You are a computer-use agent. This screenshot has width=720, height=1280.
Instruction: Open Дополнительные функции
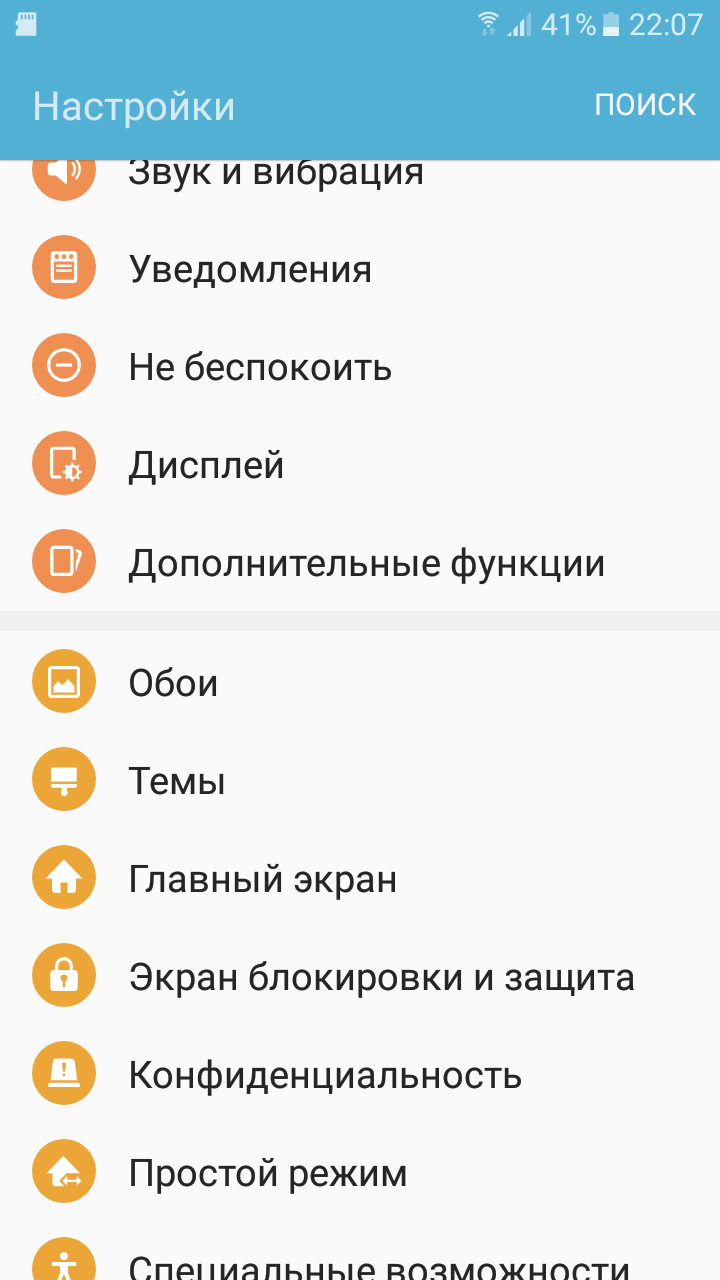[366, 563]
